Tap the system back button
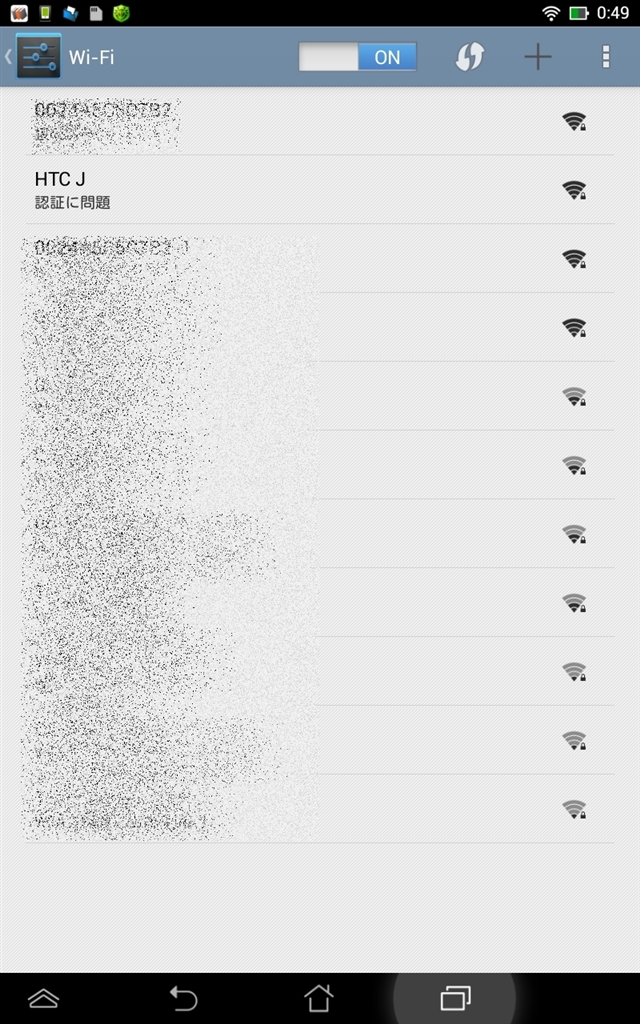Image resolution: width=640 pixels, height=1024 pixels. tap(183, 997)
